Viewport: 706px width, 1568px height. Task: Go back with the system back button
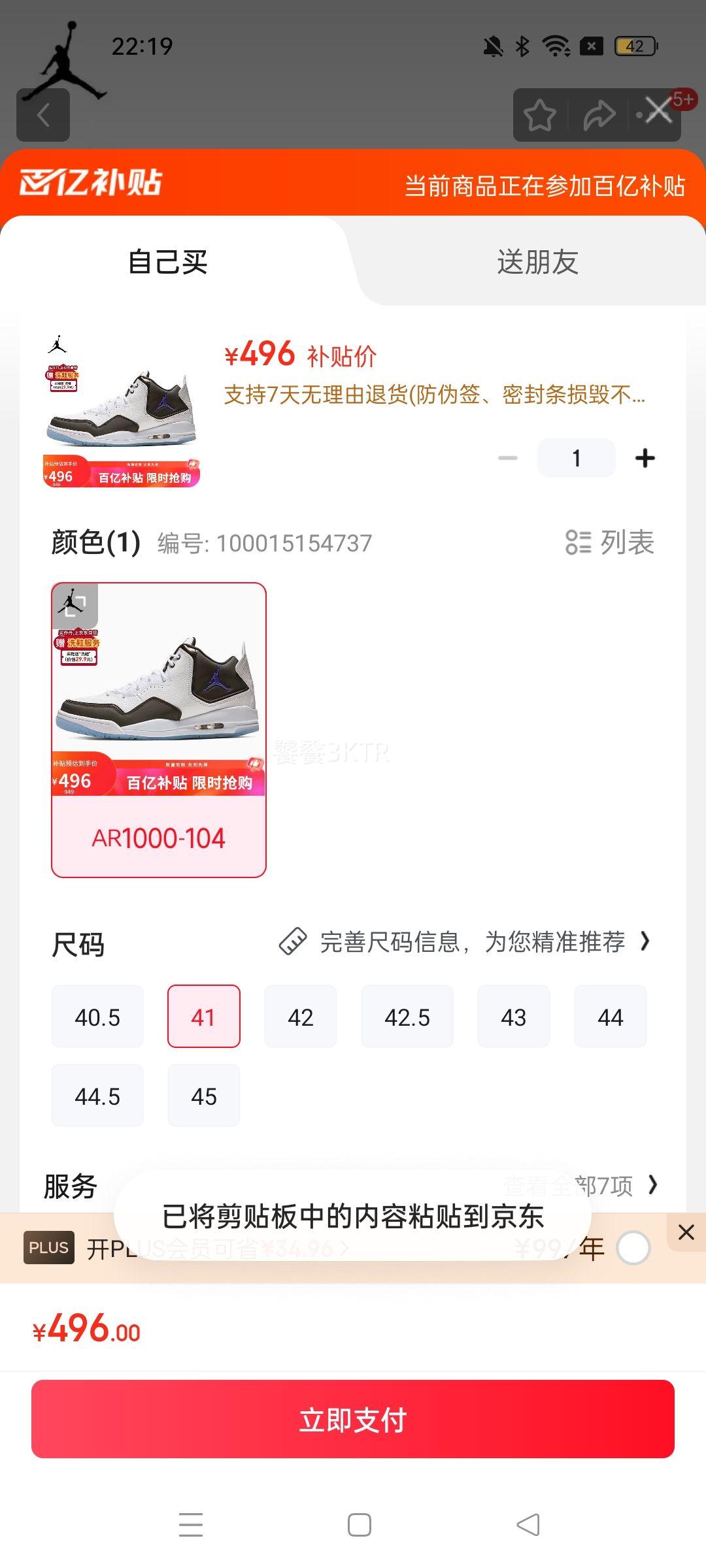pos(528,1525)
